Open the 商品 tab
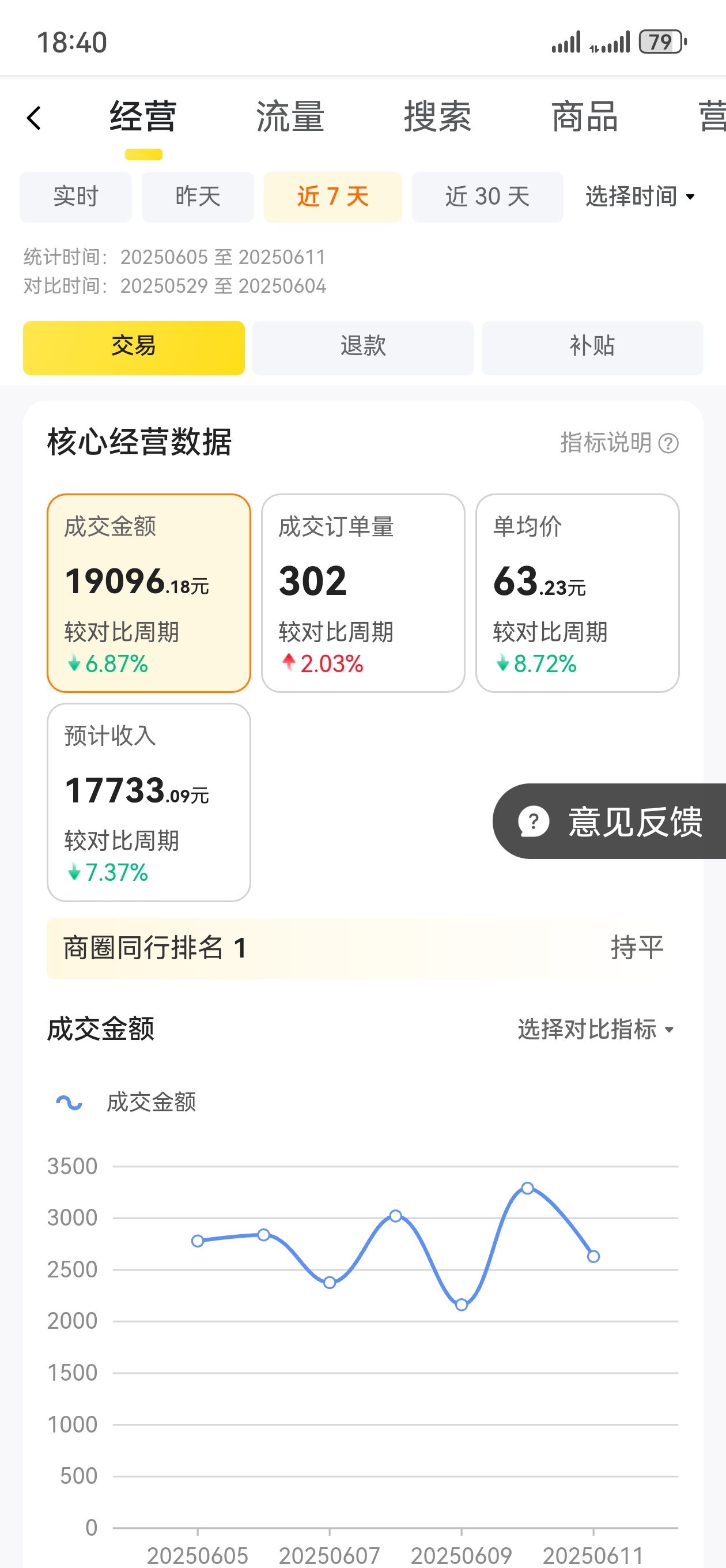This screenshot has width=726, height=1568. 584,117
